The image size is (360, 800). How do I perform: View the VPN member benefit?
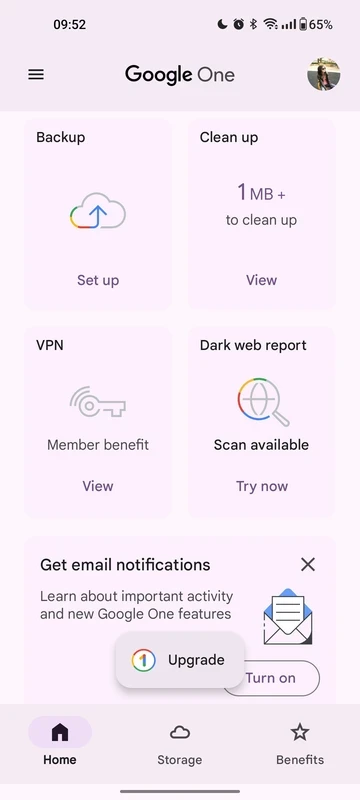pyautogui.click(x=98, y=486)
